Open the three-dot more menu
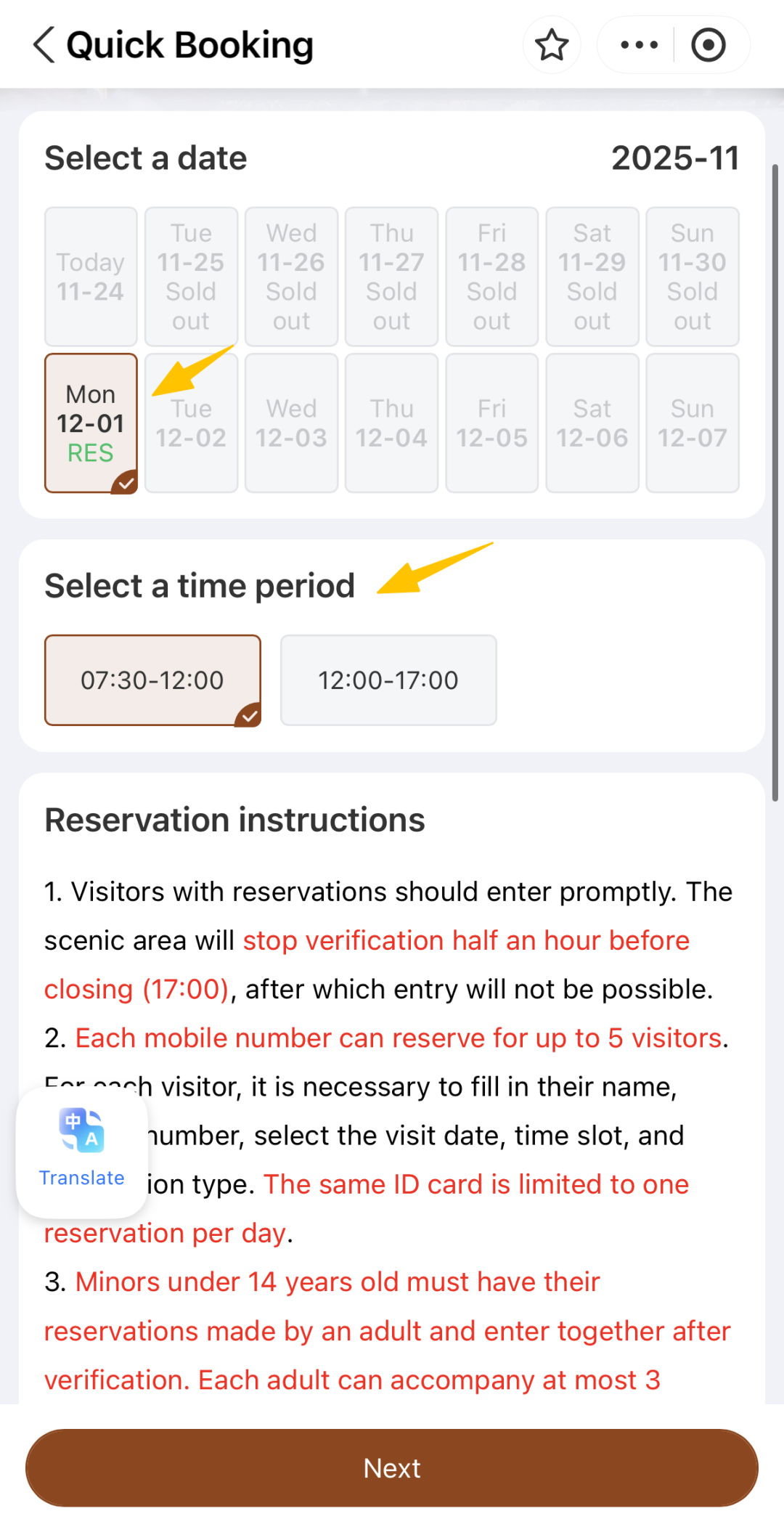784x1527 pixels. point(639,45)
